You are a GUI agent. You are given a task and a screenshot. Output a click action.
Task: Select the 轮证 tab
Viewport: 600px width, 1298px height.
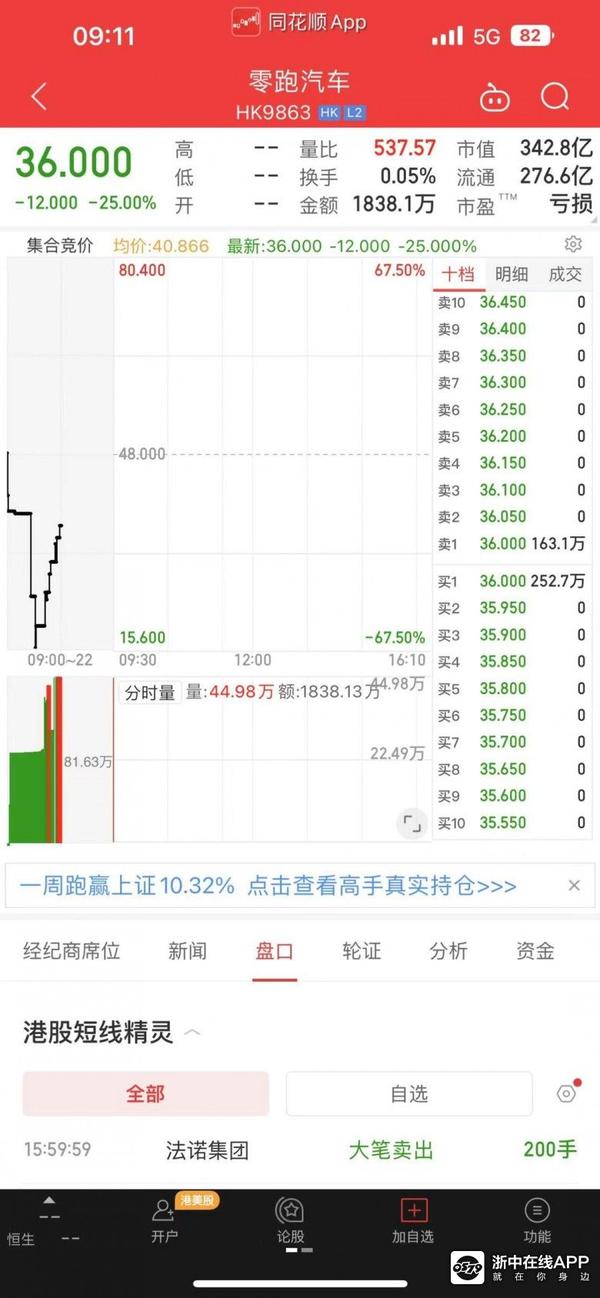pos(361,951)
